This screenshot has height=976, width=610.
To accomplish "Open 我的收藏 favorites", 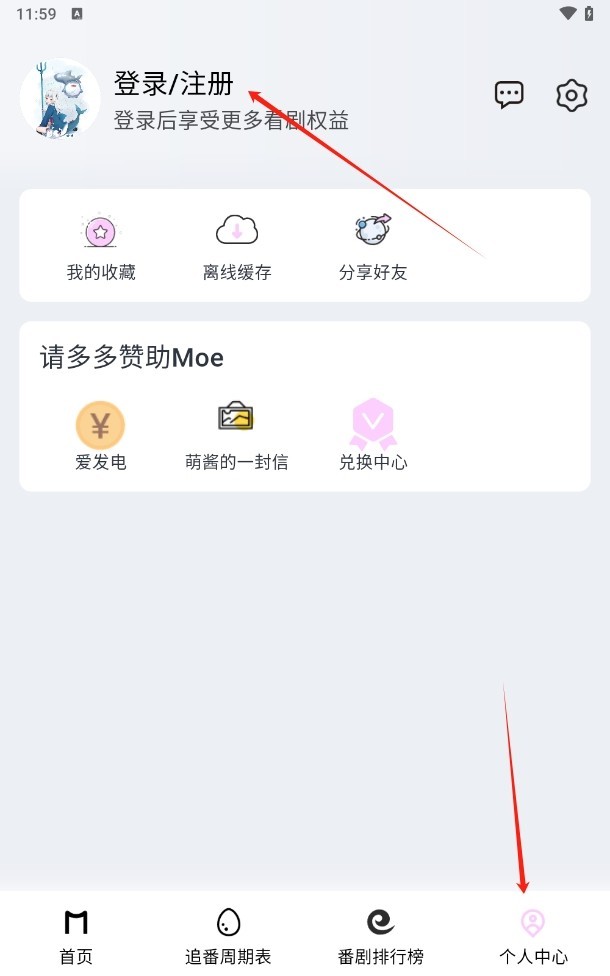I will (x=100, y=246).
